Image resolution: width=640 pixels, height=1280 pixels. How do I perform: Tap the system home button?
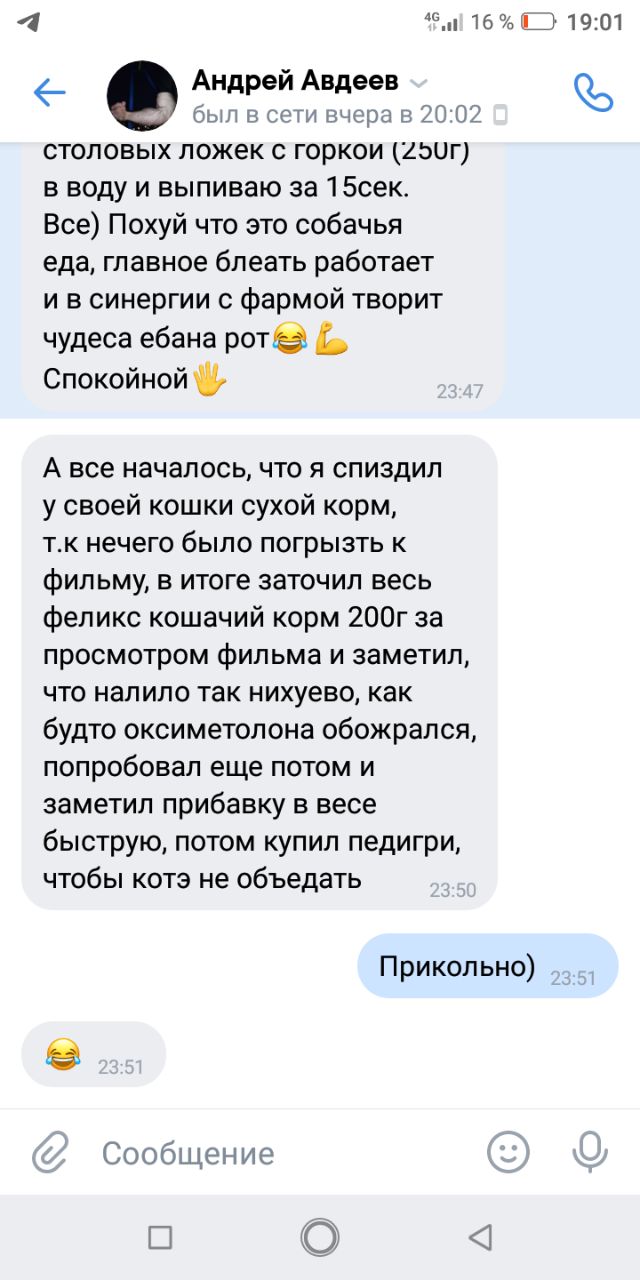(x=320, y=1238)
